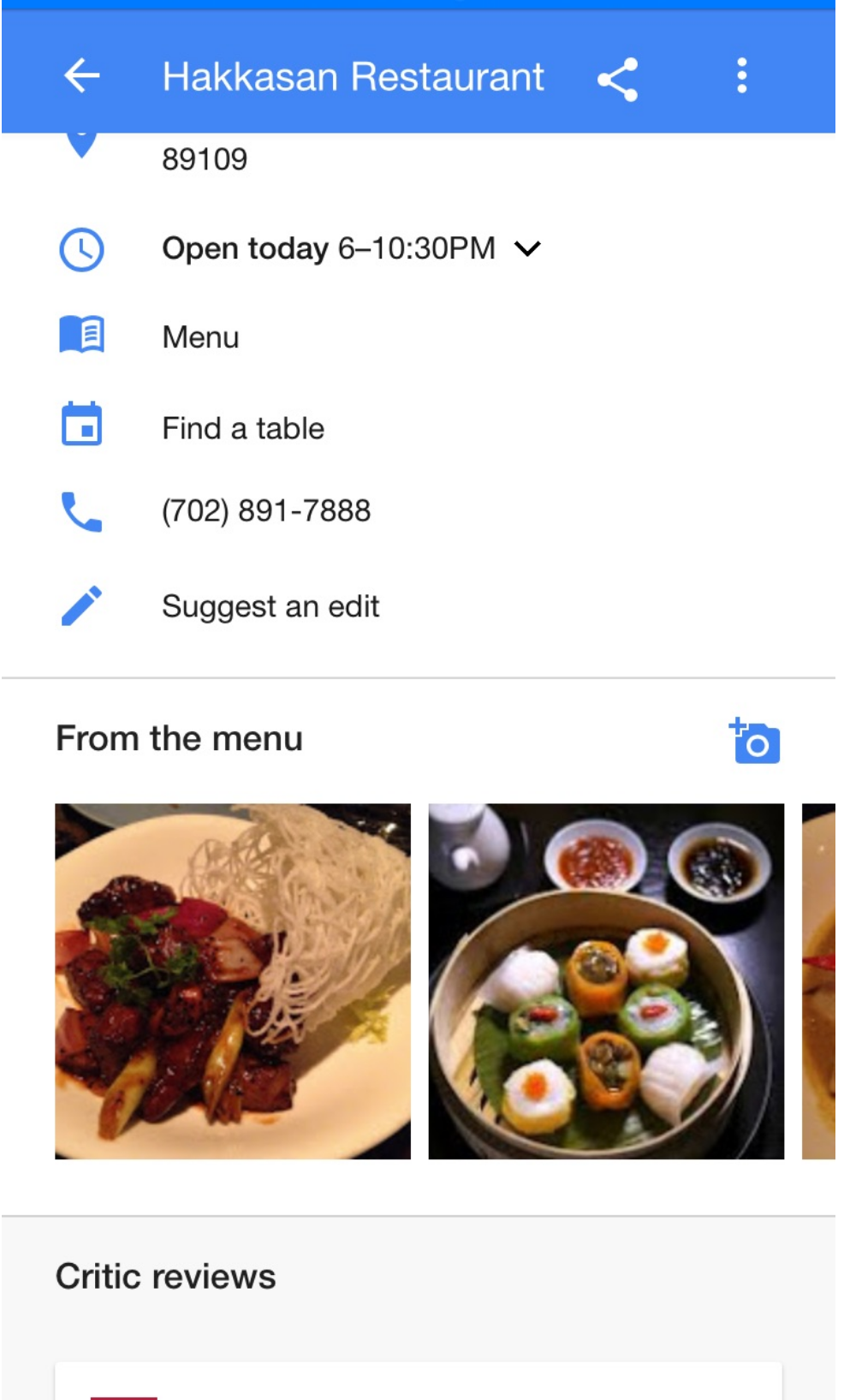Open the crispy noodle dish photo
The image size is (844, 1400).
[233, 980]
